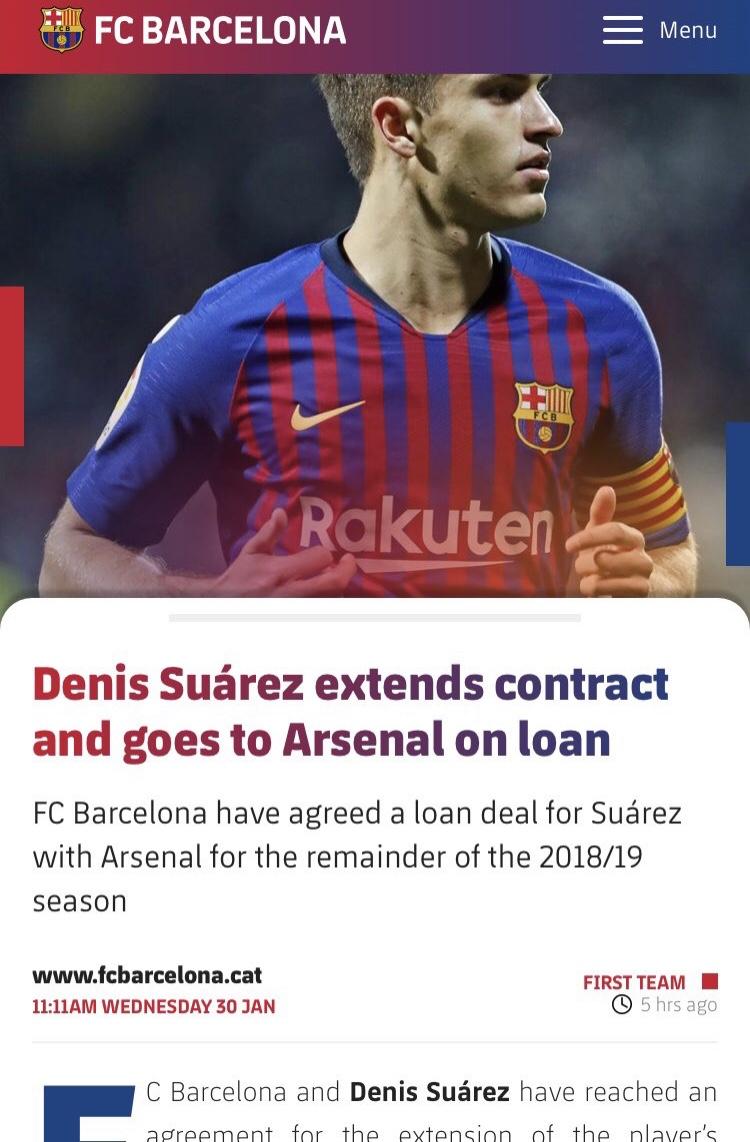Screen dimensions: 750x1142
Task: Go to the FC Barcelona home page
Action: 193,30
